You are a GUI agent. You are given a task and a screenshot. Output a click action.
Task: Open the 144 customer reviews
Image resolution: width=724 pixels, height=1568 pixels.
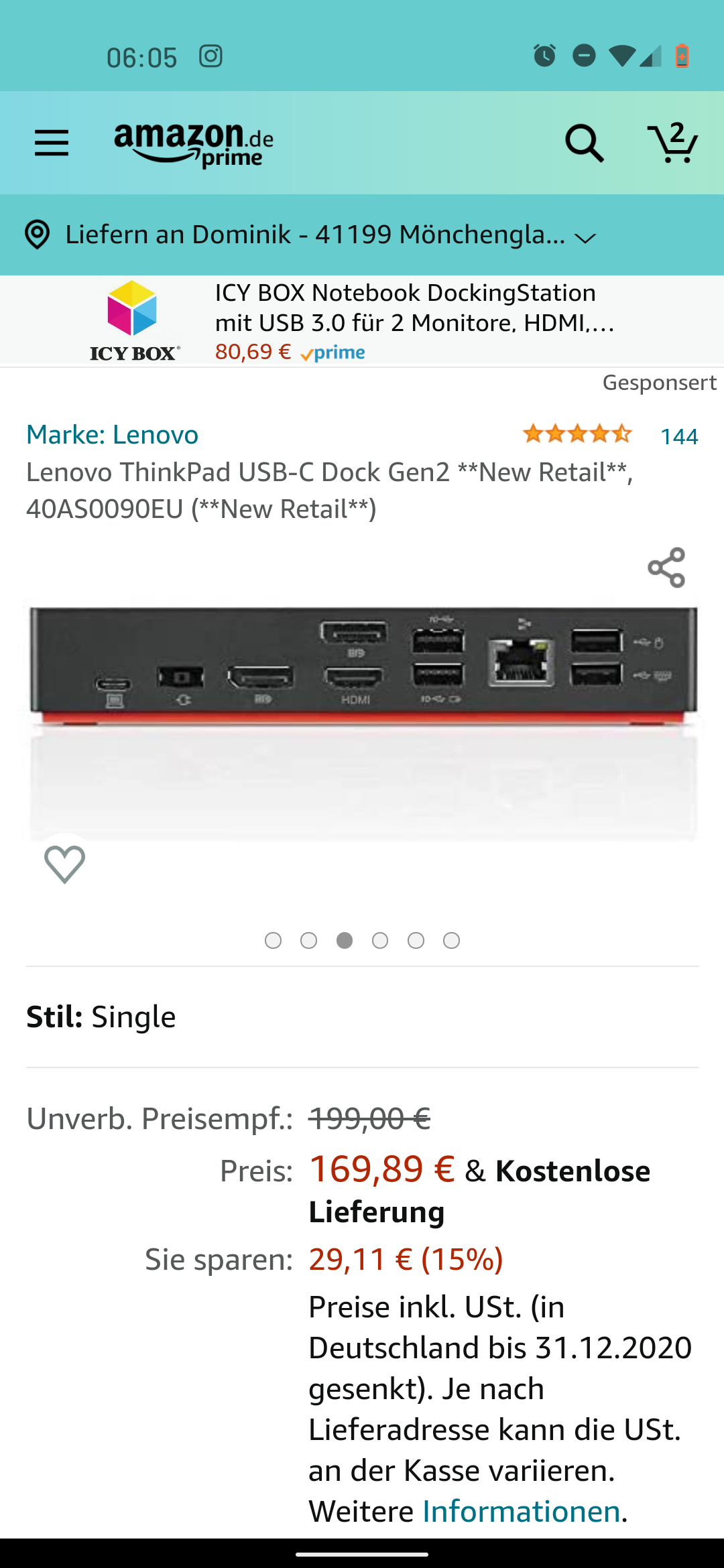click(x=679, y=437)
